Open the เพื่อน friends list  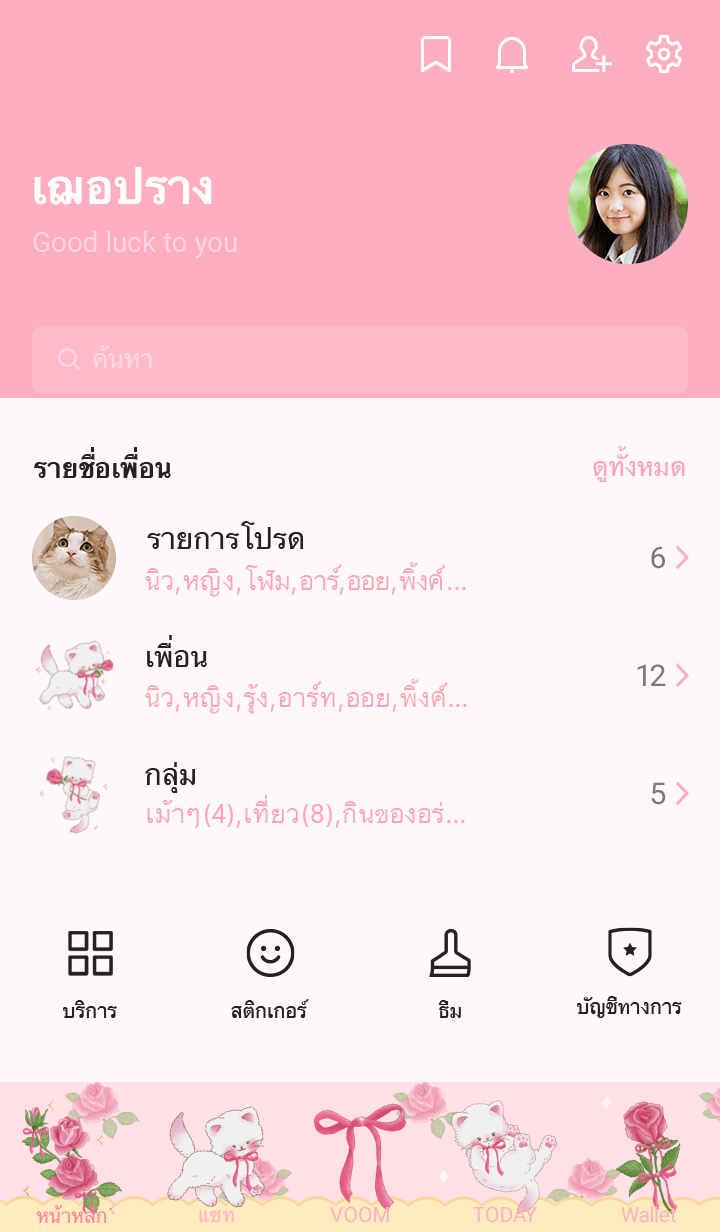[x=360, y=676]
